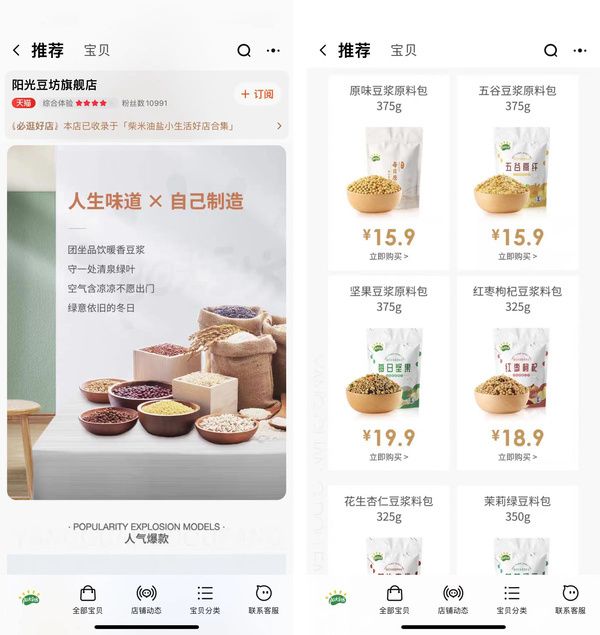Subscribe to the store with 订阅 button
This screenshot has height=635, width=600.
click(x=257, y=94)
